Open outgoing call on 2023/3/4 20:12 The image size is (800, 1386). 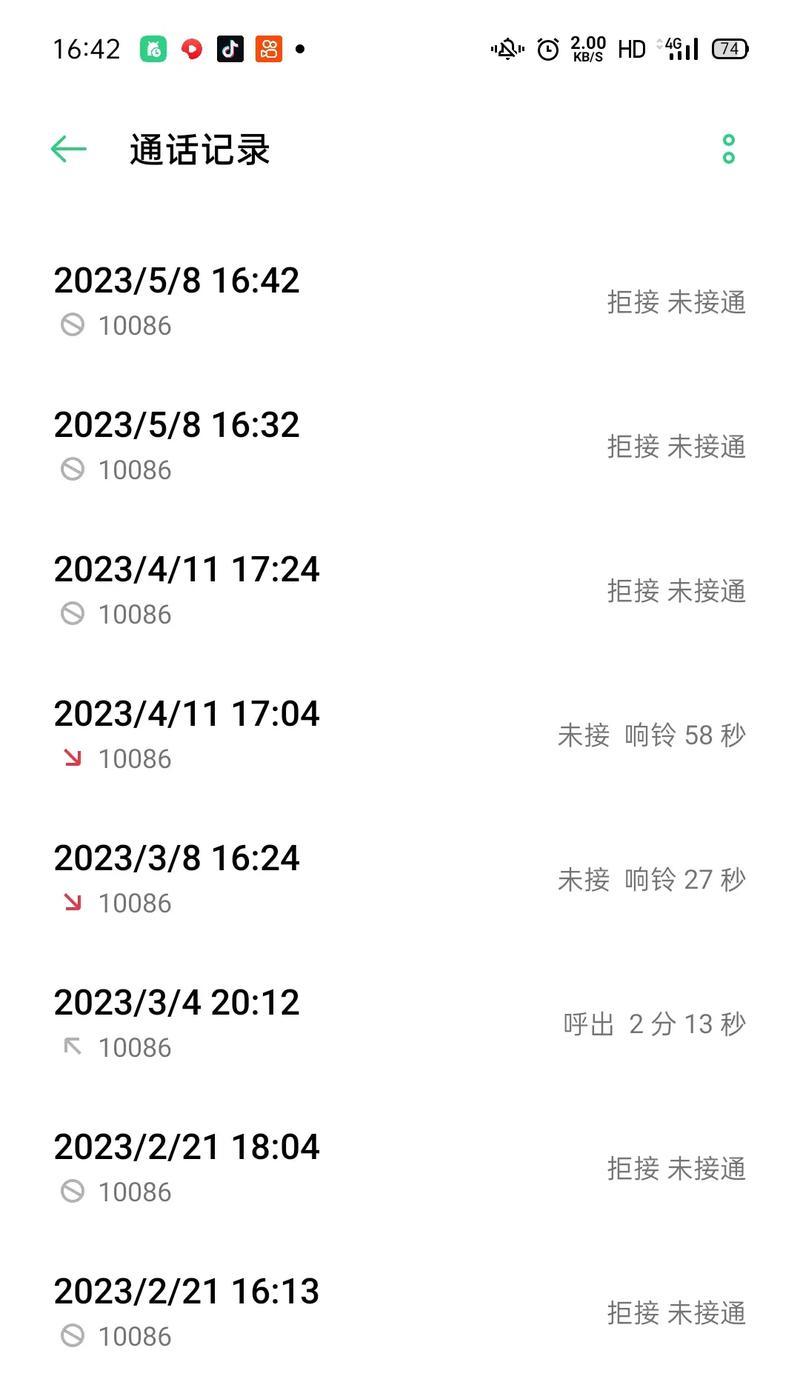400,1023
